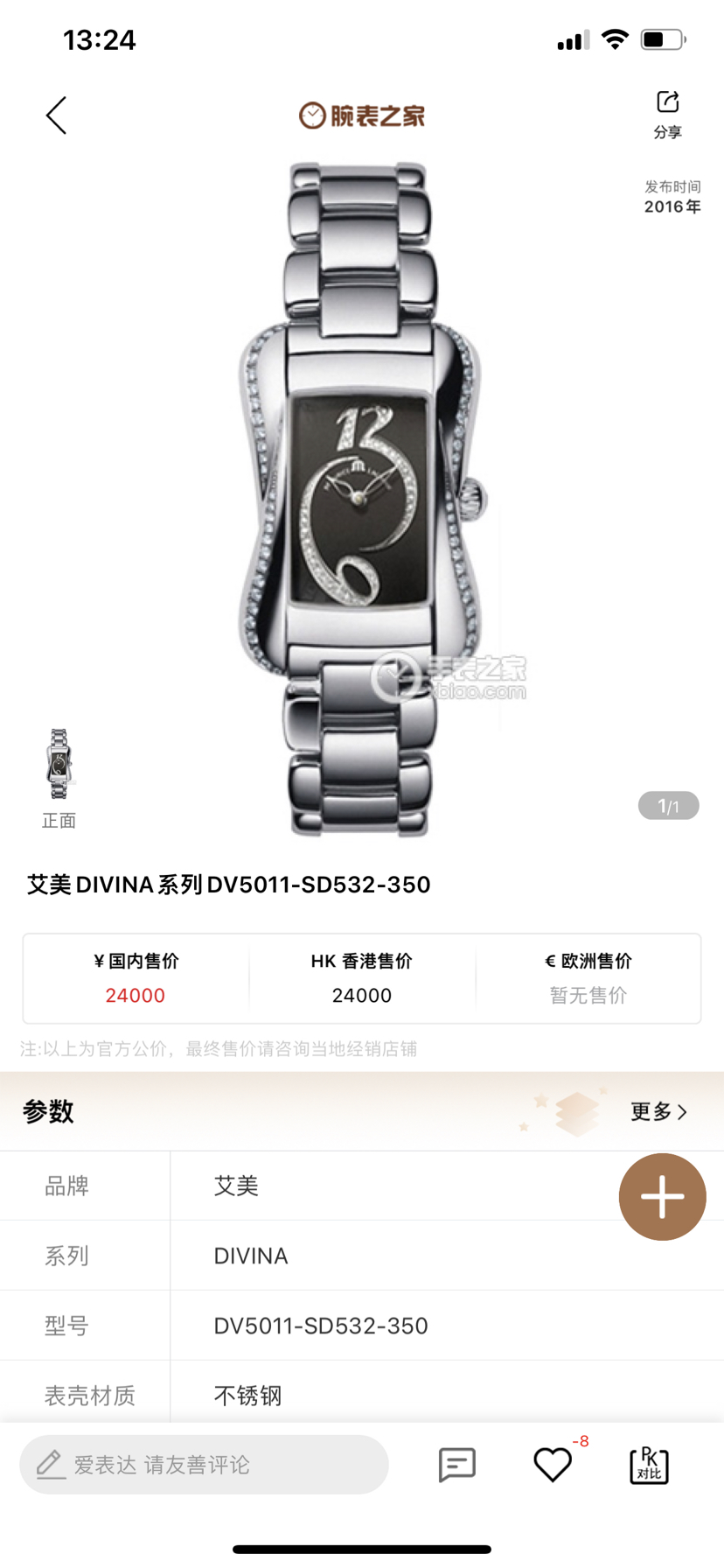
Task: Go back to the previous page
Action: (57, 115)
